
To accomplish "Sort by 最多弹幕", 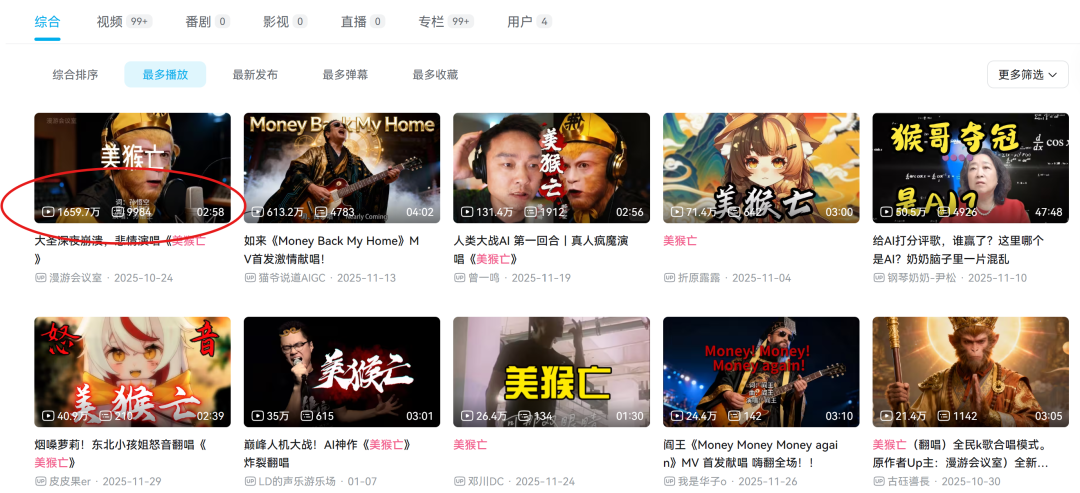I will 345,75.
